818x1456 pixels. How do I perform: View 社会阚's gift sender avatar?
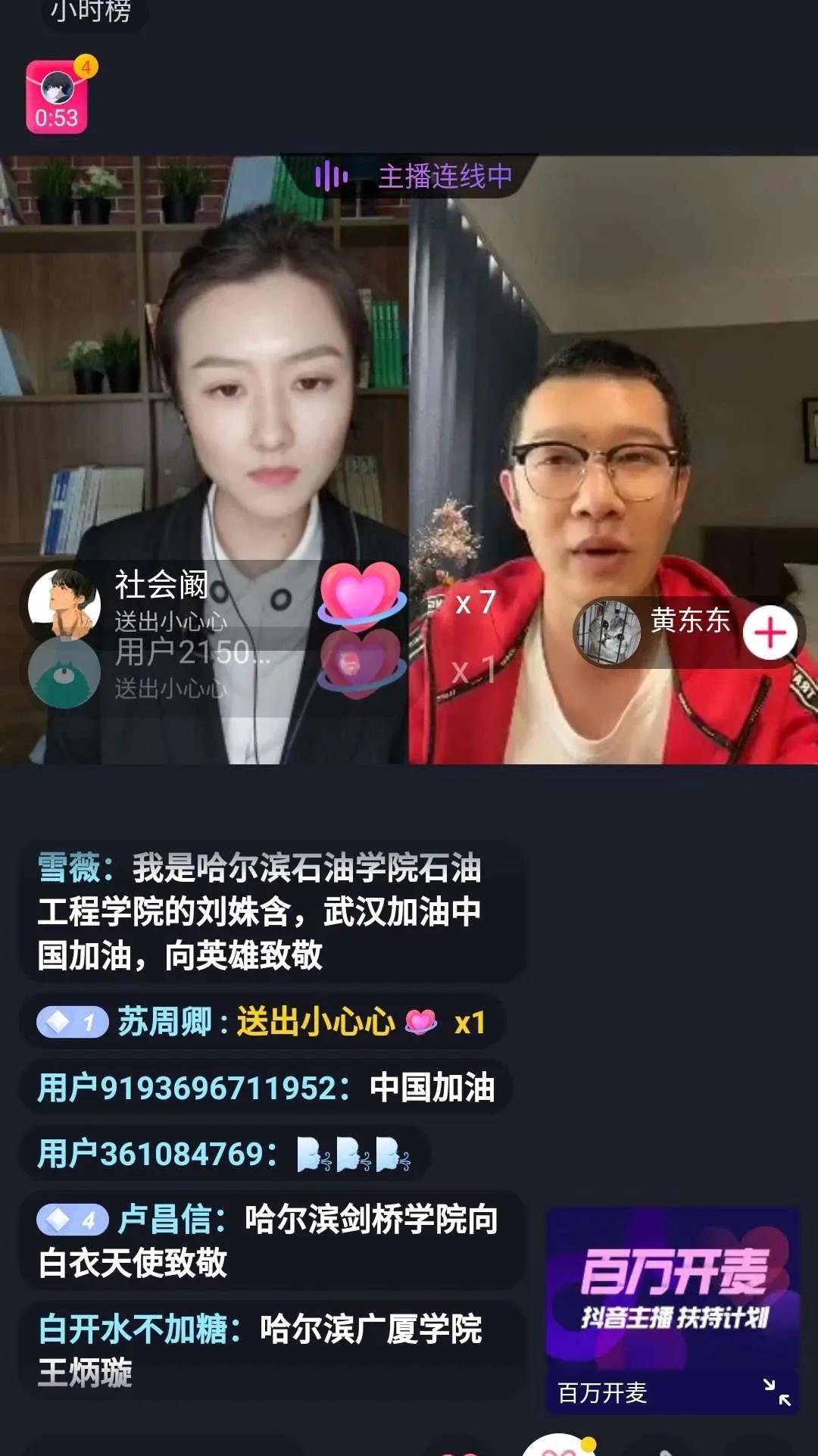pos(64,604)
